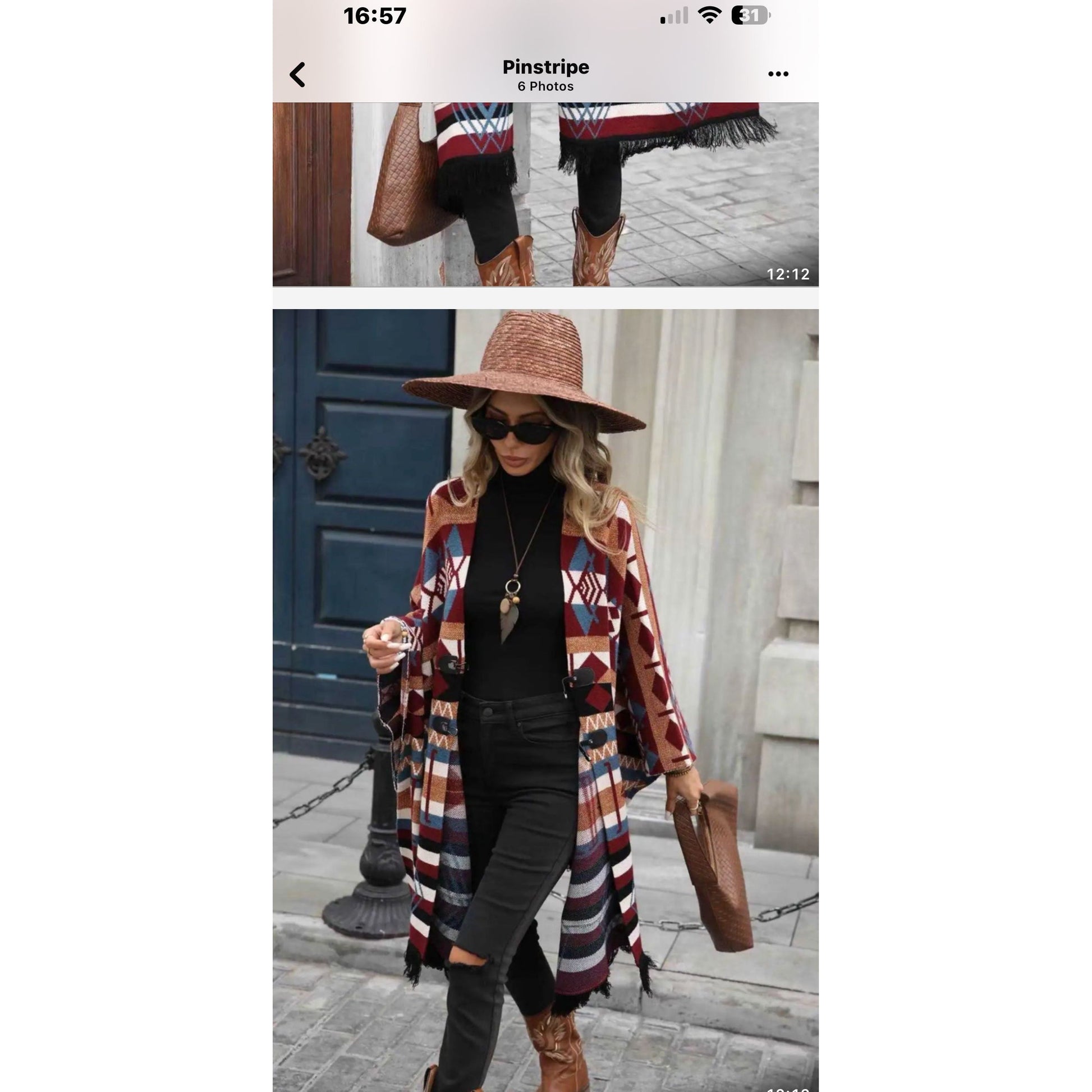Screen dimensions: 1092x1092
Task: Open the three-dot options menu
Action: pyautogui.click(x=778, y=74)
